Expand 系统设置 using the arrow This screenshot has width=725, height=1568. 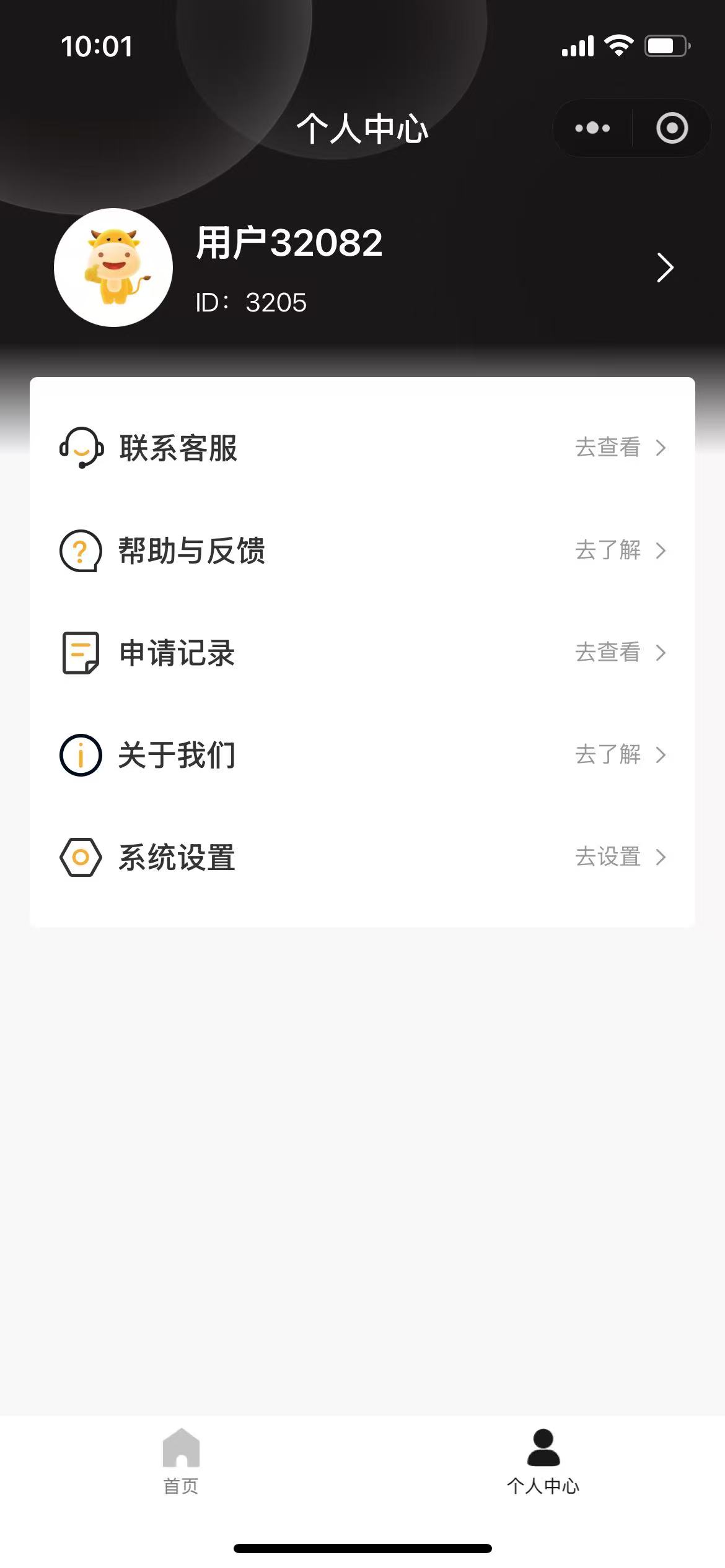pyautogui.click(x=662, y=857)
